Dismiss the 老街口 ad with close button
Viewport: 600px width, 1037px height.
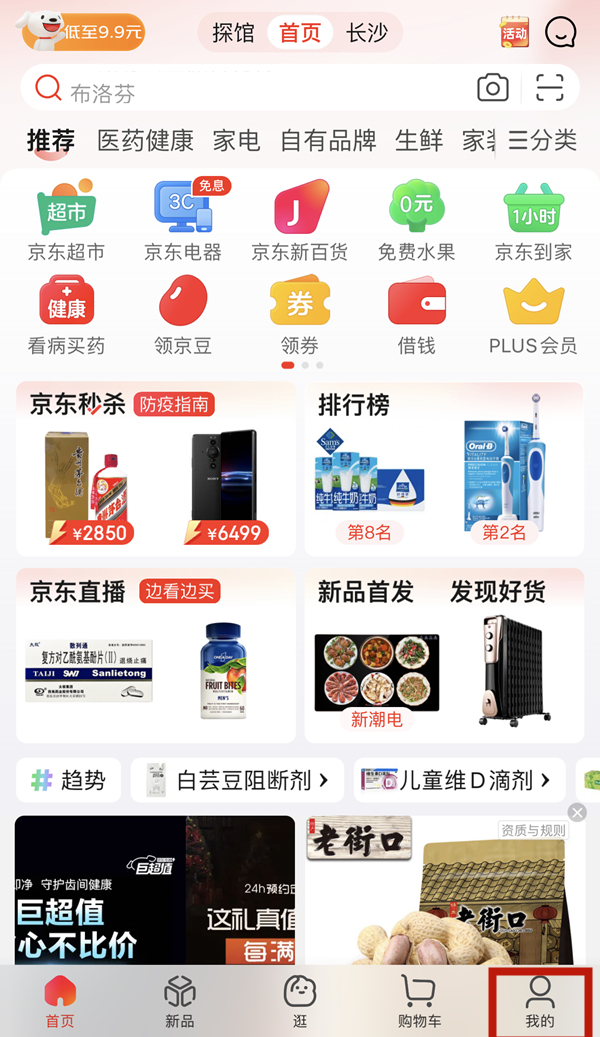[x=577, y=812]
